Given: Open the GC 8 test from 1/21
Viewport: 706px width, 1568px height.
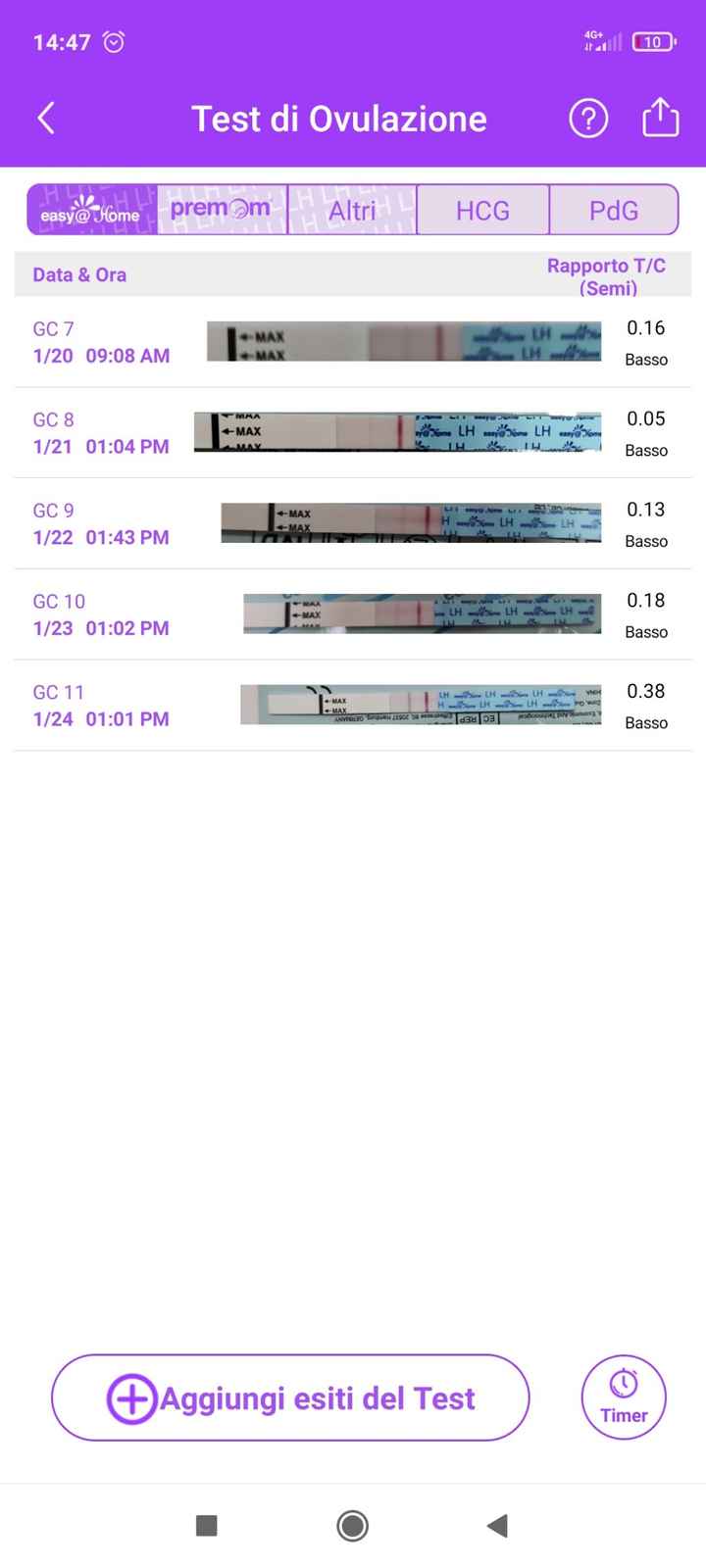Looking at the screenshot, I should pos(353,432).
